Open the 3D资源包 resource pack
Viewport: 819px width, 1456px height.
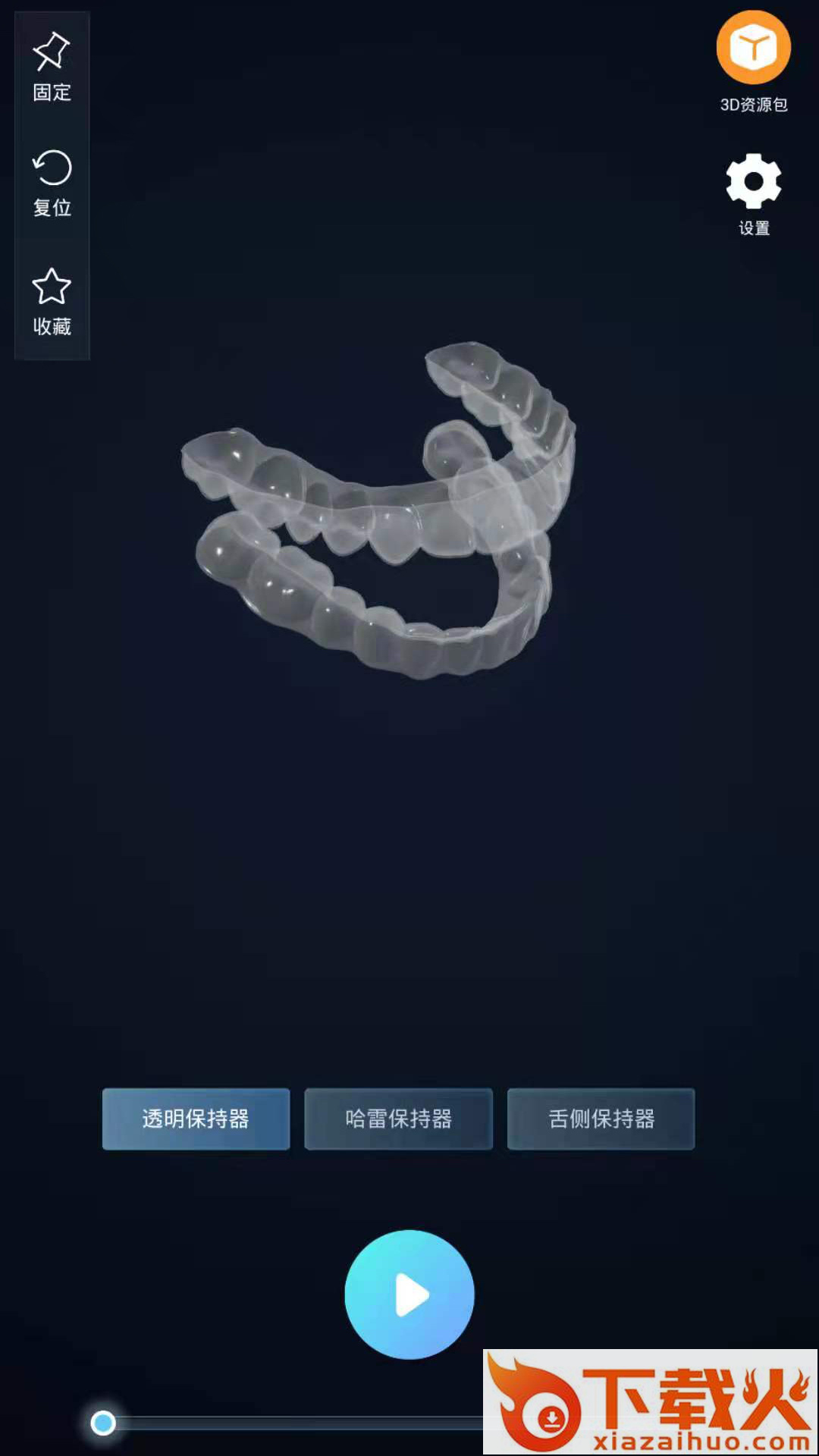(753, 61)
